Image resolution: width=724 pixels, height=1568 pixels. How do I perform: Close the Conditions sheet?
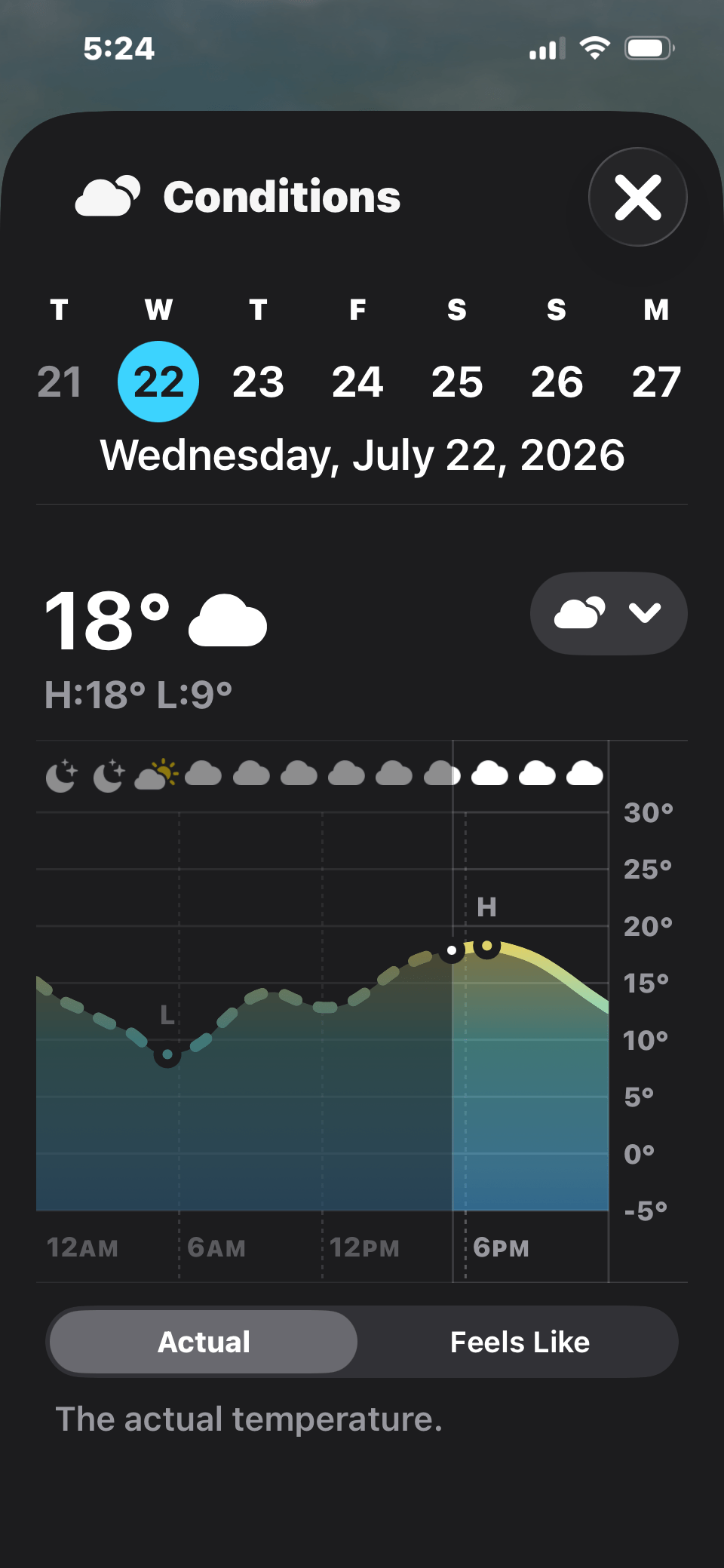click(638, 197)
